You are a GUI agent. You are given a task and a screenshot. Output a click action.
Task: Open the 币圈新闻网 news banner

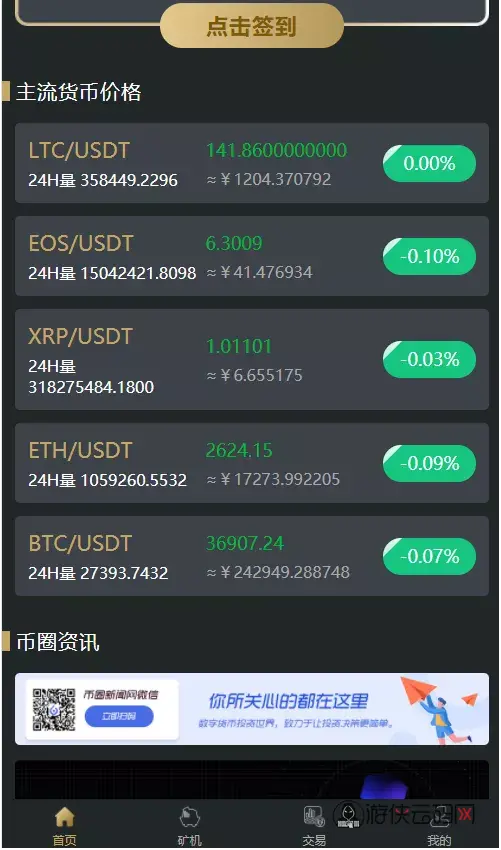click(x=252, y=709)
